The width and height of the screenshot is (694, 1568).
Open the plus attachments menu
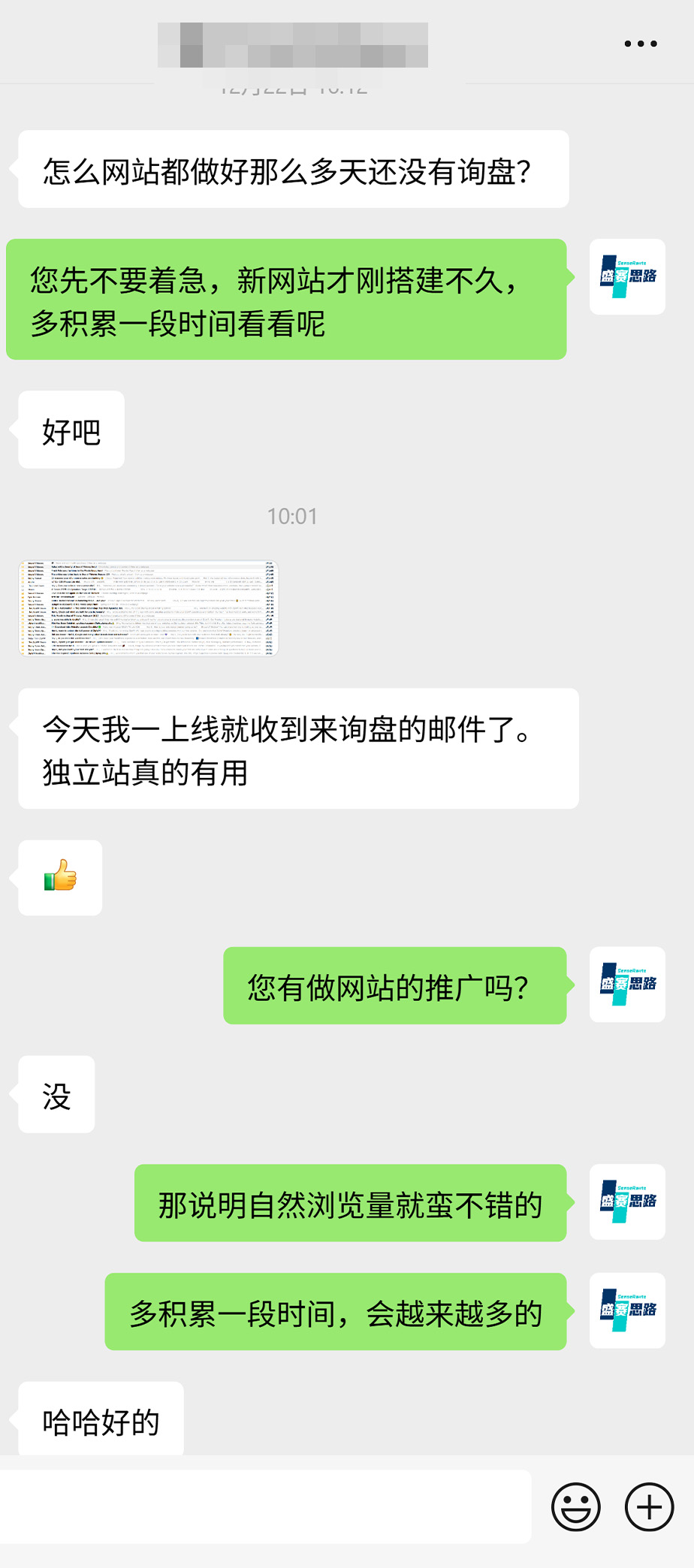(x=650, y=1506)
